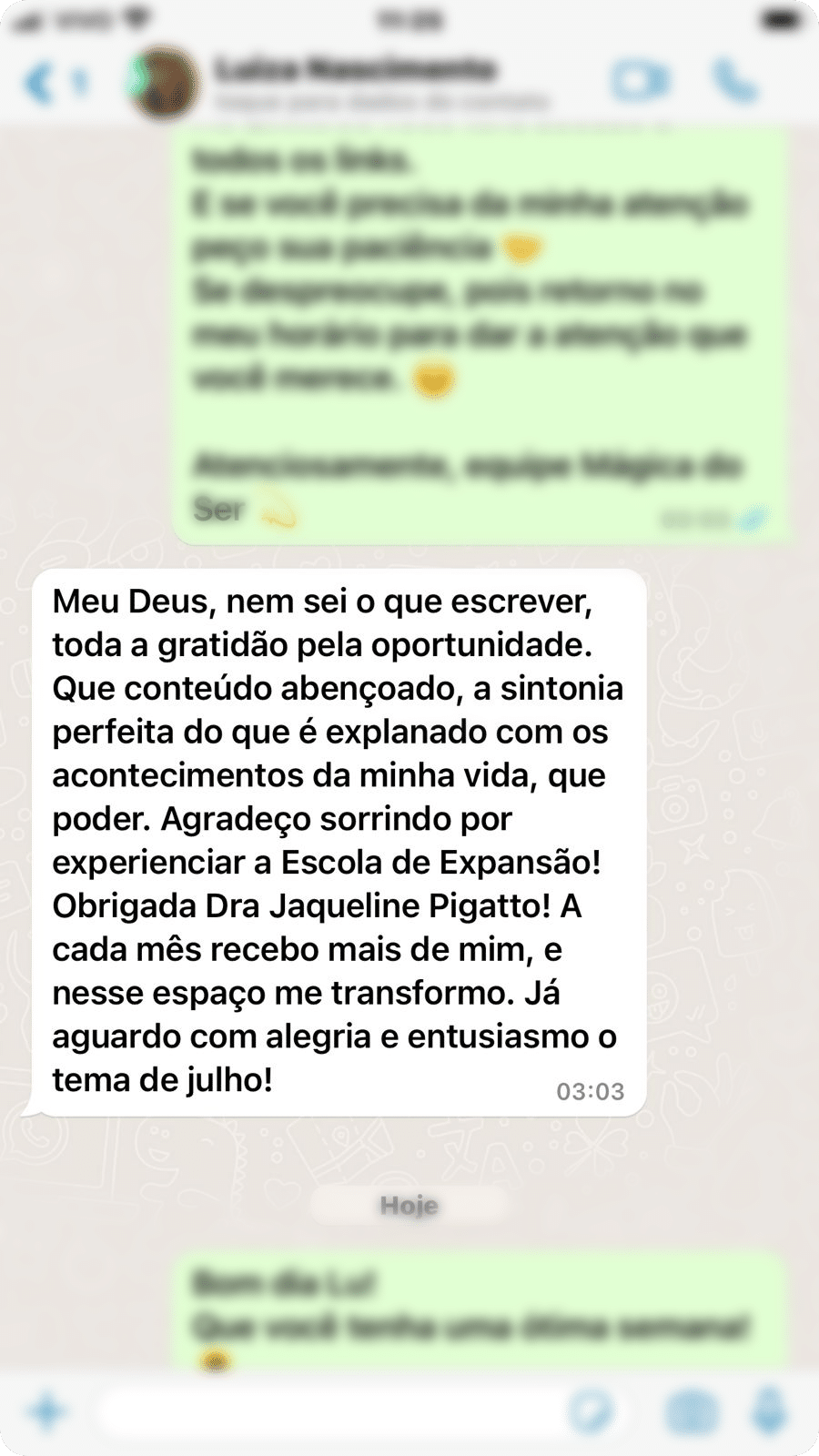Open the sticker picker in message field
Viewport: 819px width, 1456px height.
(x=590, y=1412)
